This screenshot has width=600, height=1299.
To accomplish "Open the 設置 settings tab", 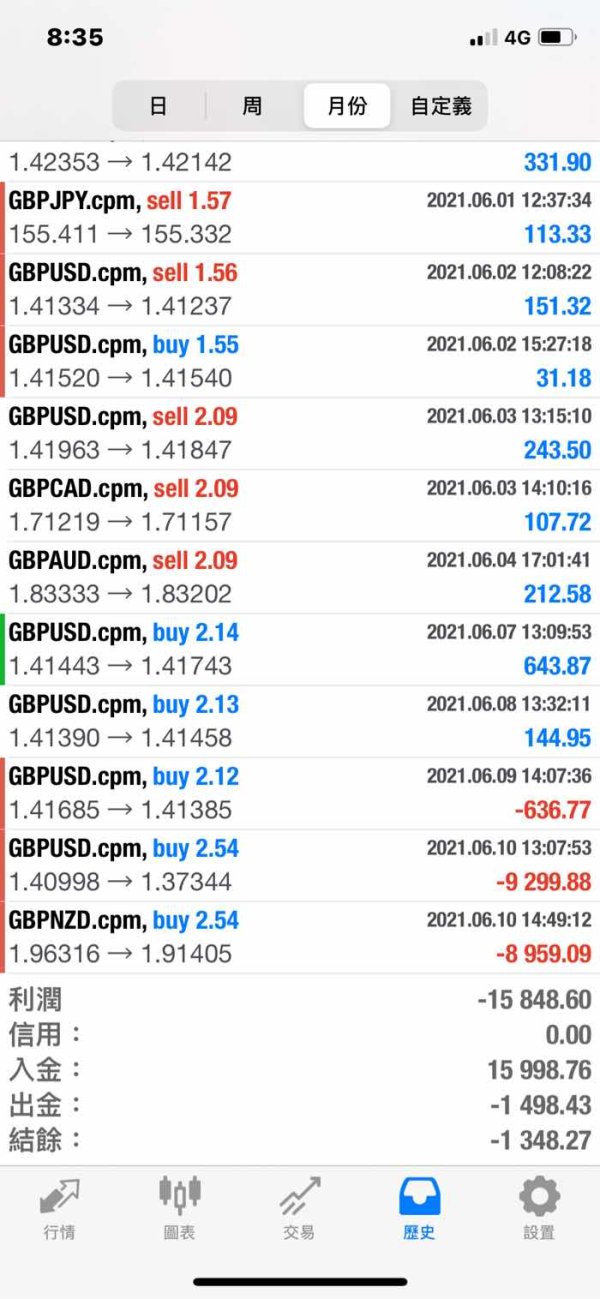I will [x=539, y=1208].
